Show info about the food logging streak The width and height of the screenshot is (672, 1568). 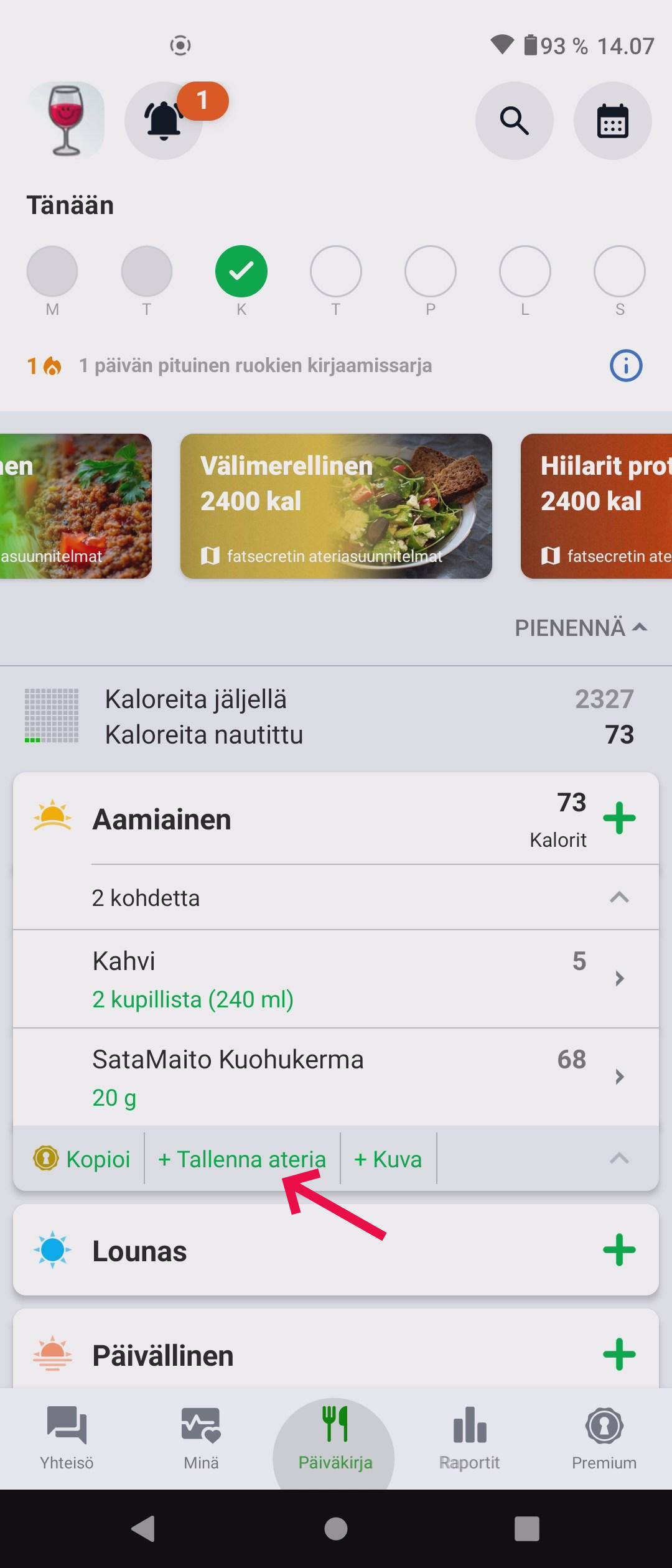click(625, 366)
